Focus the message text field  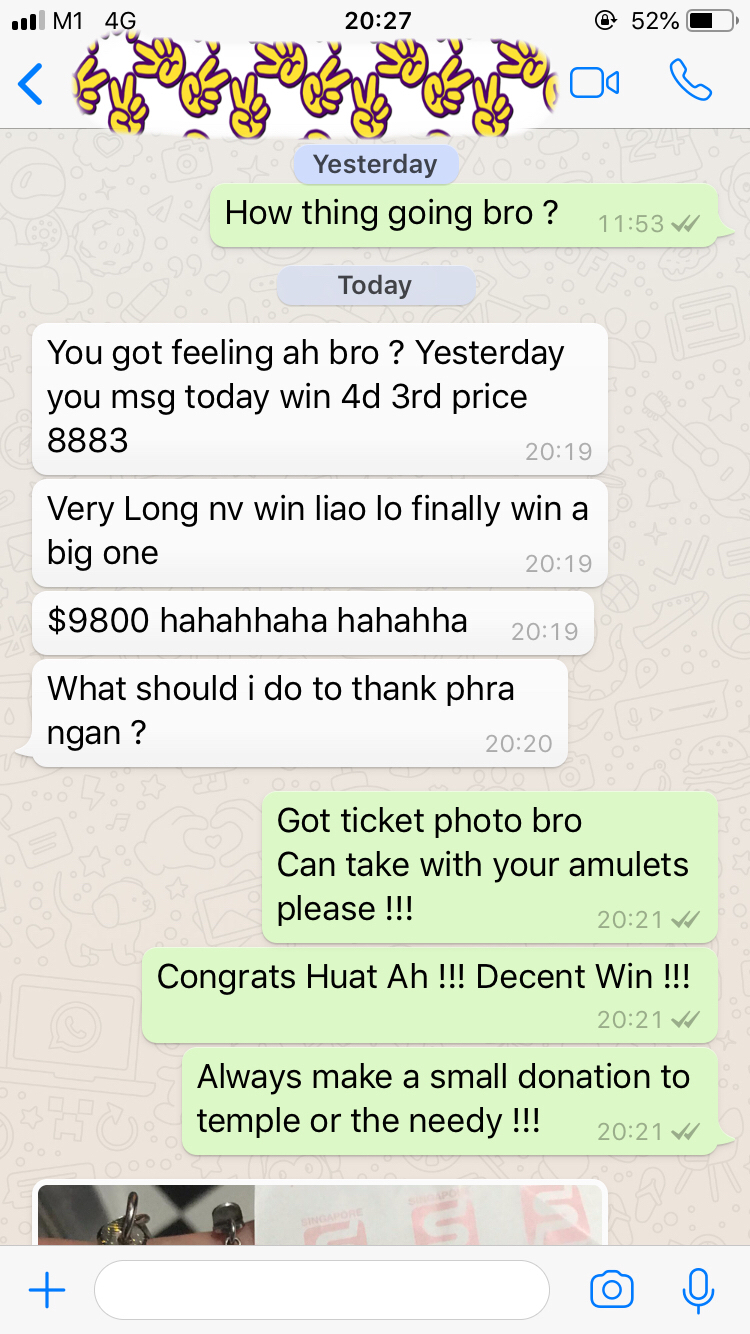pyautogui.click(x=321, y=1291)
